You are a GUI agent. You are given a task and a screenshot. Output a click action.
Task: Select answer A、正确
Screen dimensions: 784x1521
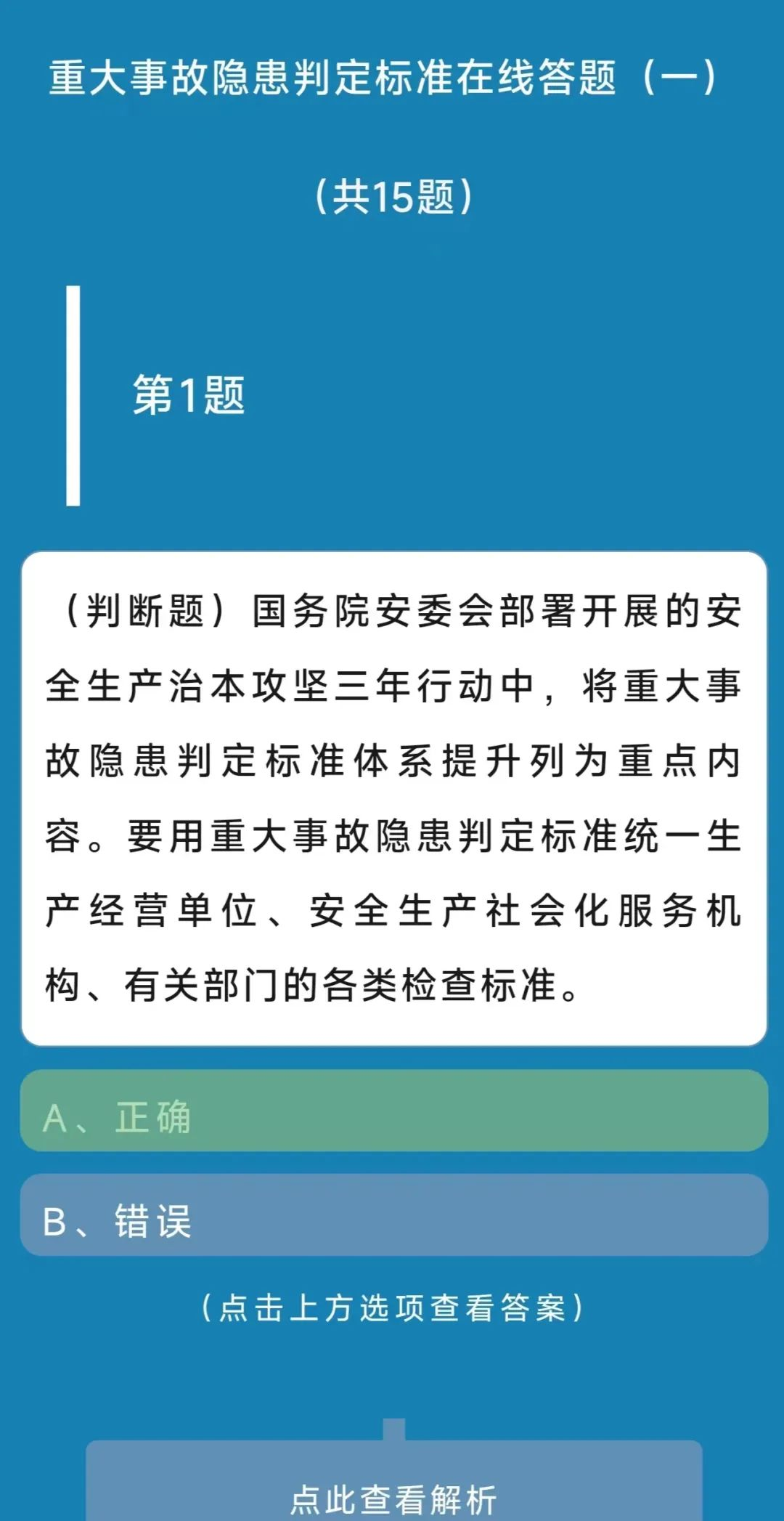[393, 1110]
